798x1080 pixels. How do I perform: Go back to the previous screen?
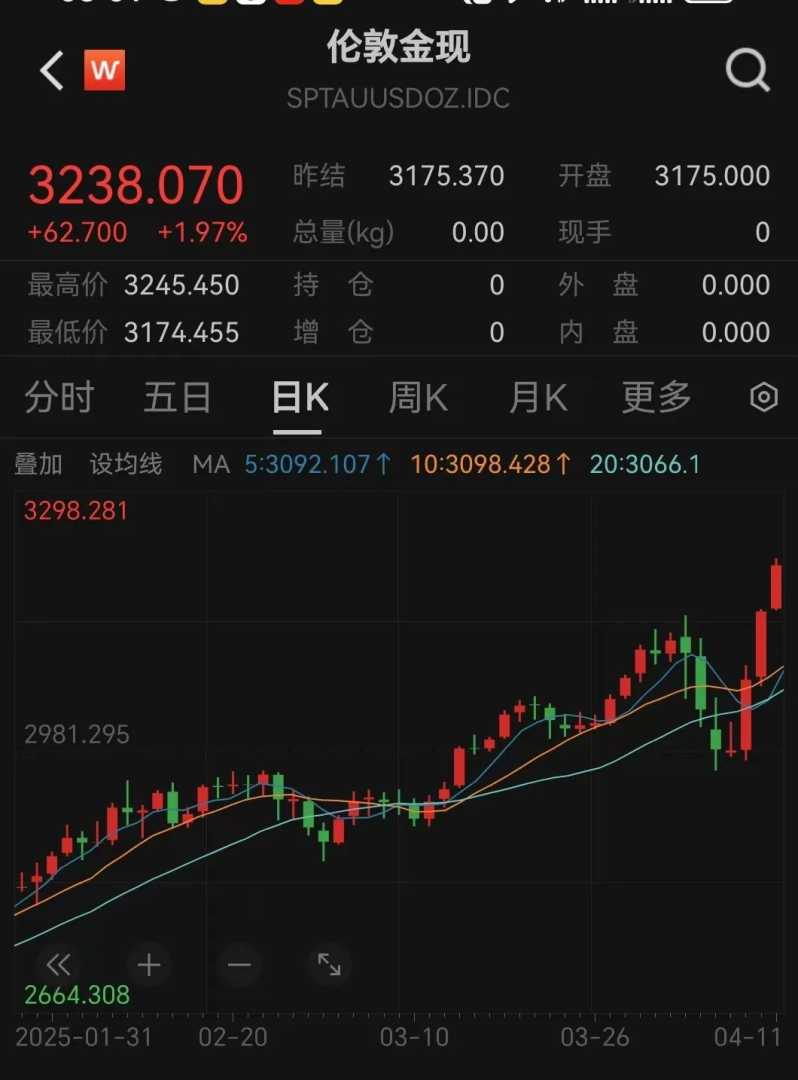point(51,71)
